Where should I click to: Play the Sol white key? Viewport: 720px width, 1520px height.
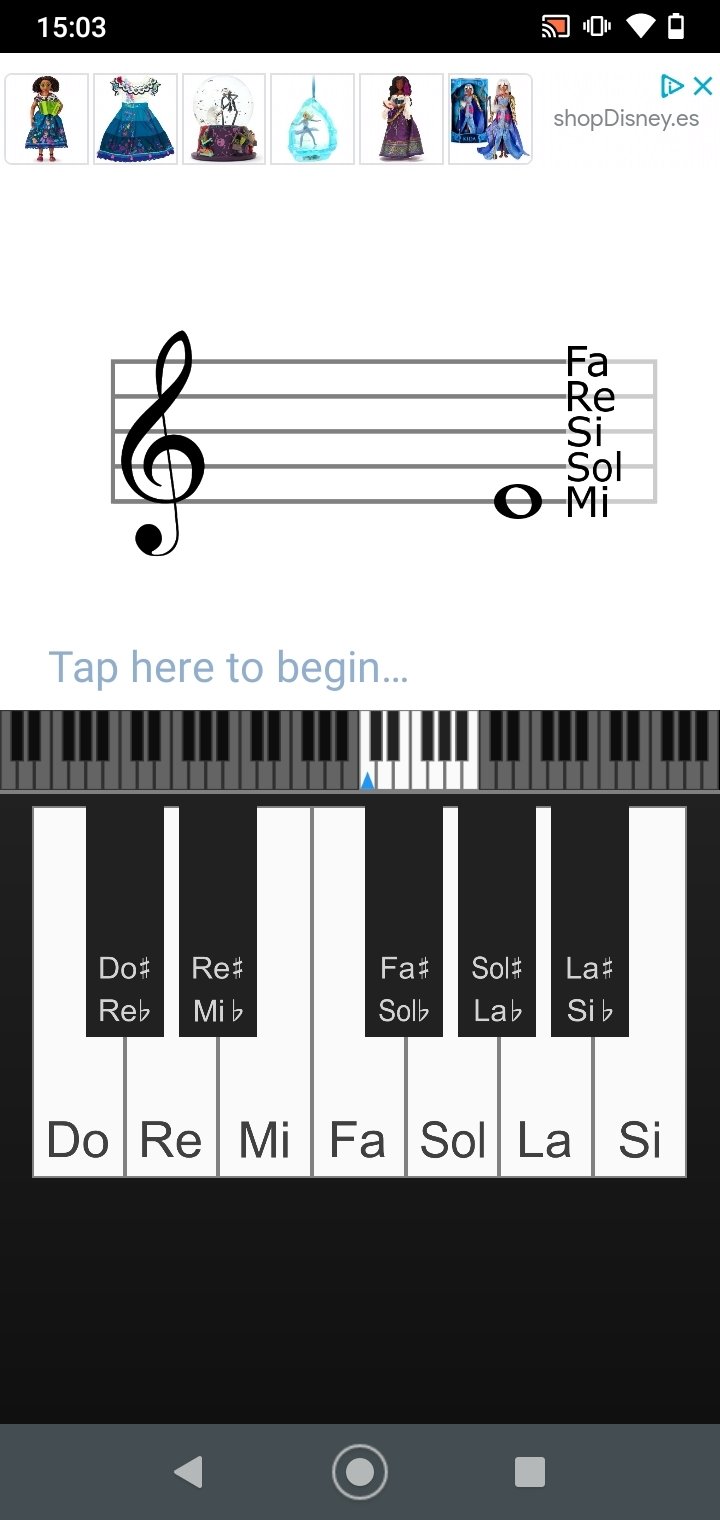(452, 1120)
